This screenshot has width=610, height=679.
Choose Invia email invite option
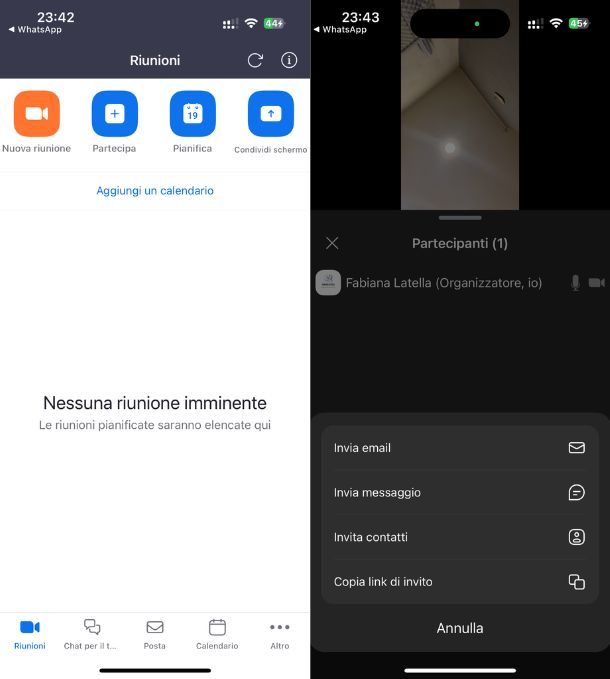click(x=460, y=448)
